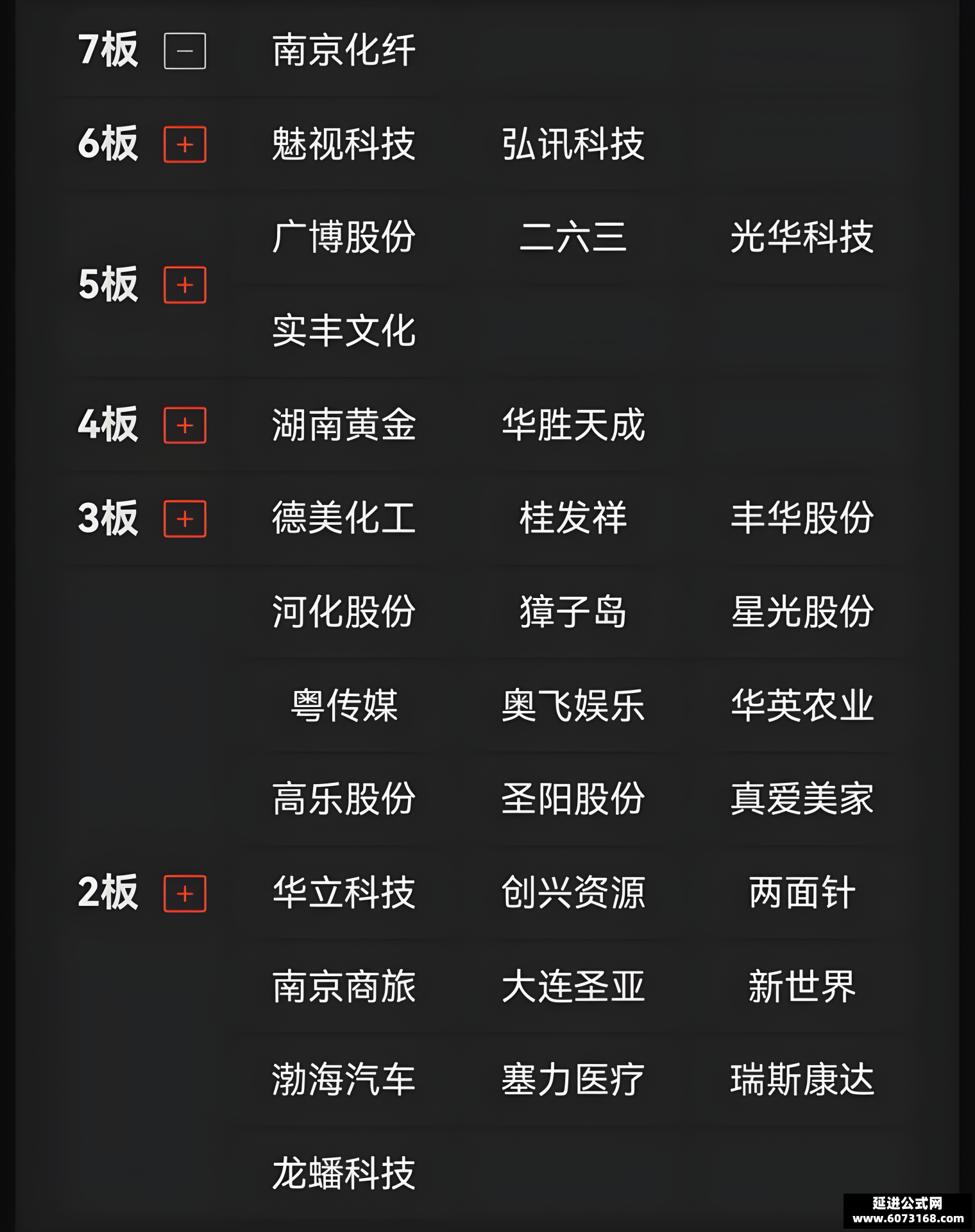View 真爱美家 stock details
The width and height of the screenshot is (975, 1232).
point(802,799)
